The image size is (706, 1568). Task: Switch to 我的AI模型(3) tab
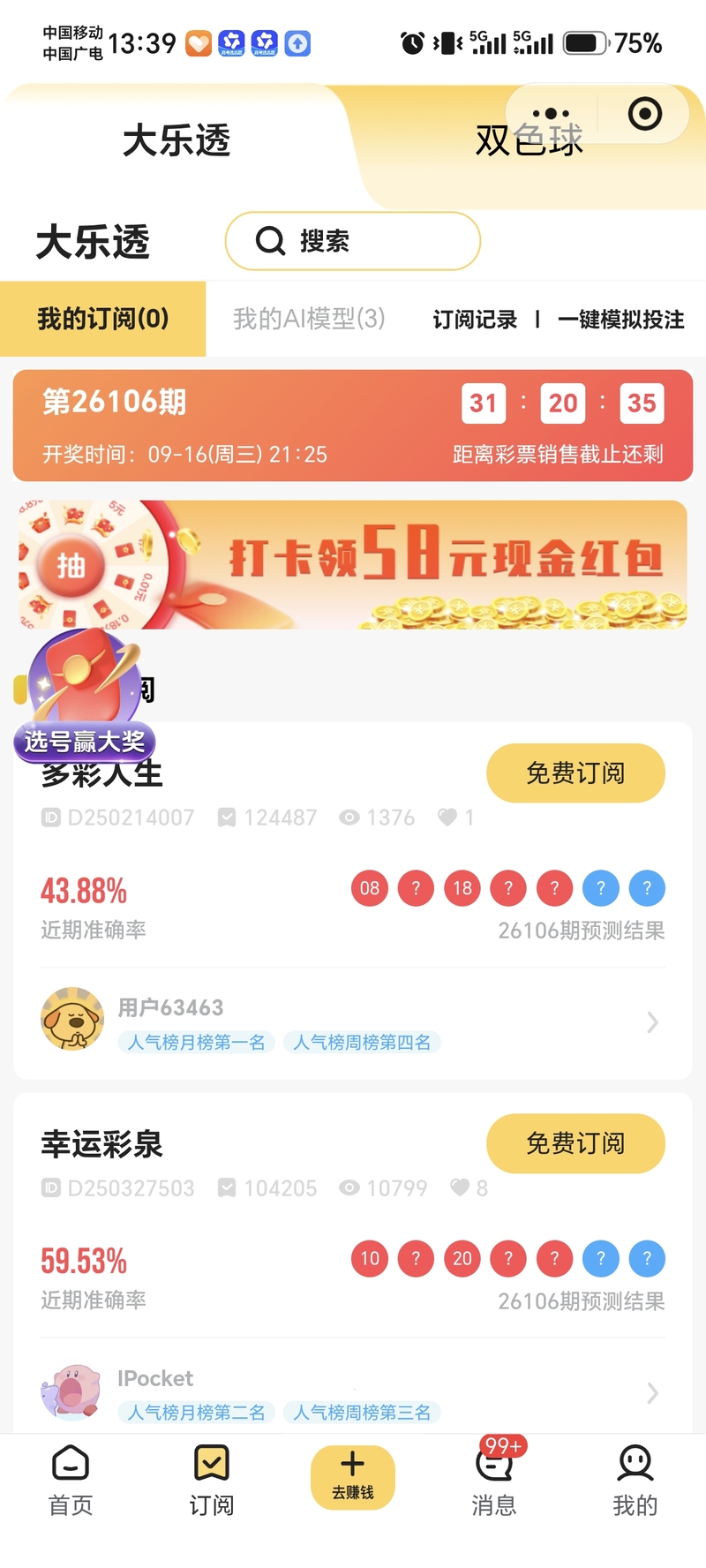(309, 319)
